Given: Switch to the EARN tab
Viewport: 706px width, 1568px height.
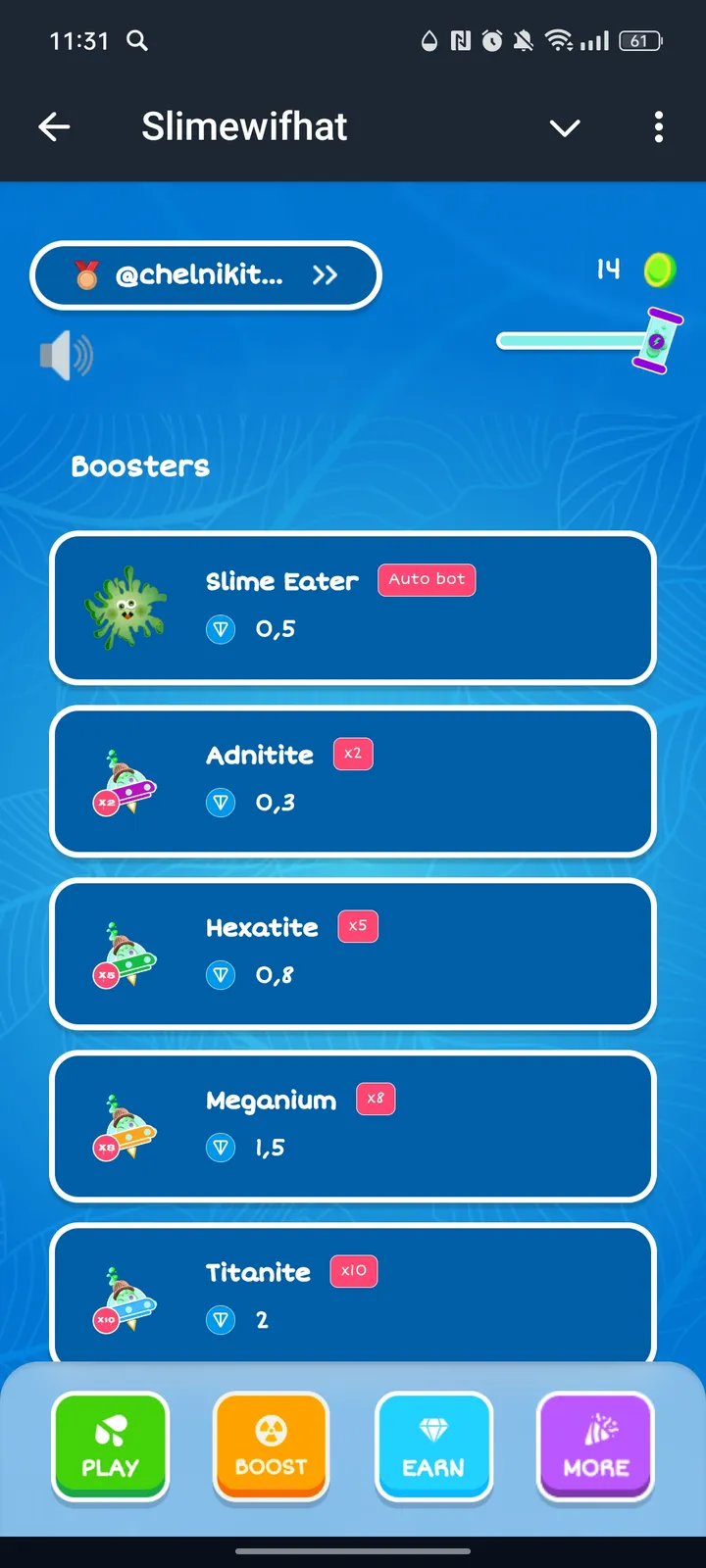Looking at the screenshot, I should pyautogui.click(x=433, y=1445).
